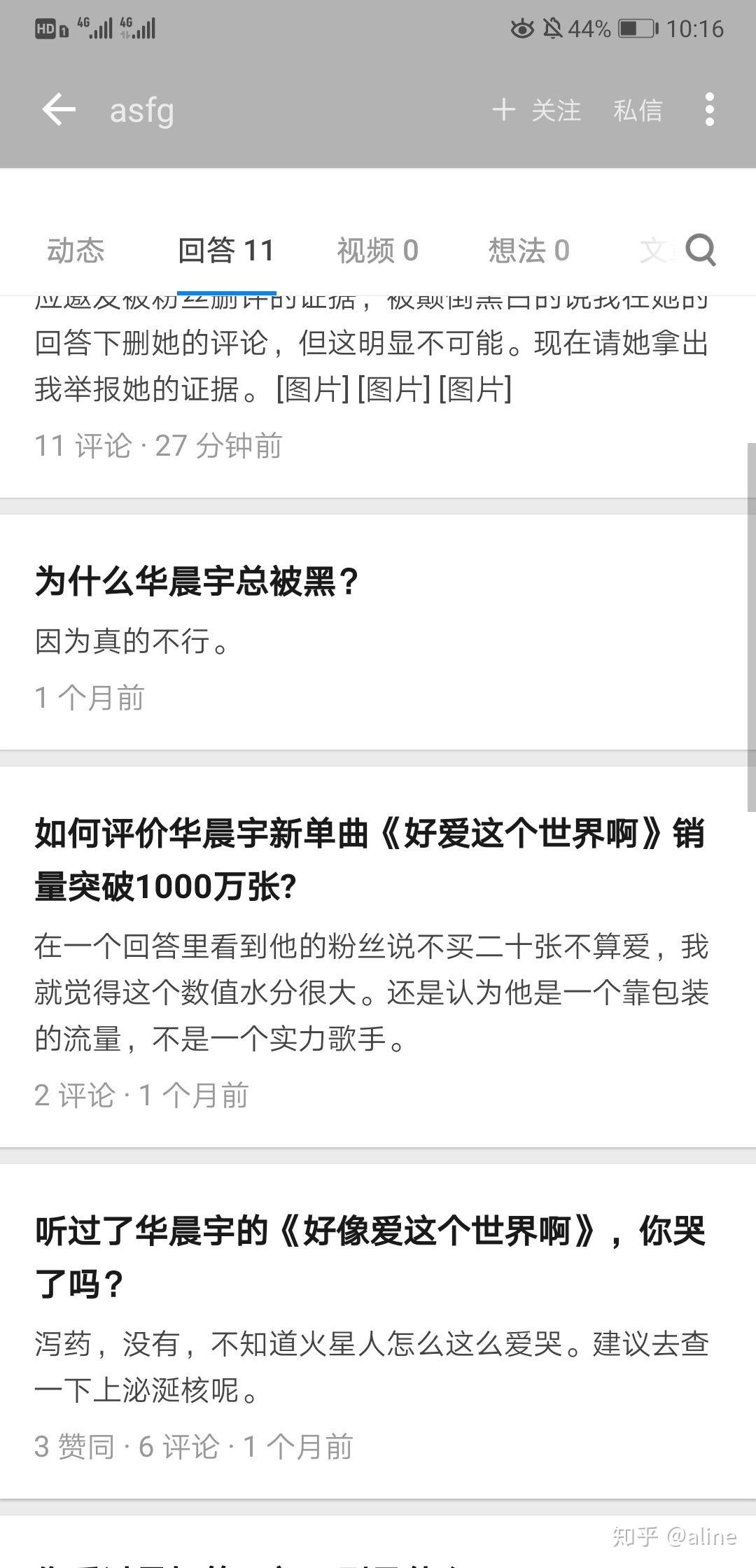The height and width of the screenshot is (1568, 756).
Task: Open the three-dot overflow menu
Action: tap(709, 110)
